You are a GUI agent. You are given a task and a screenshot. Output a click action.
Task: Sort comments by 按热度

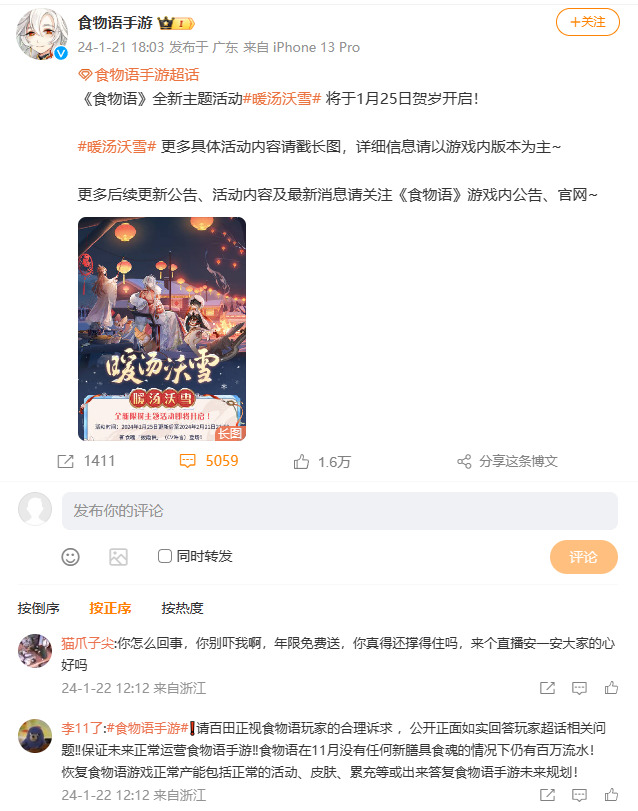click(x=182, y=608)
